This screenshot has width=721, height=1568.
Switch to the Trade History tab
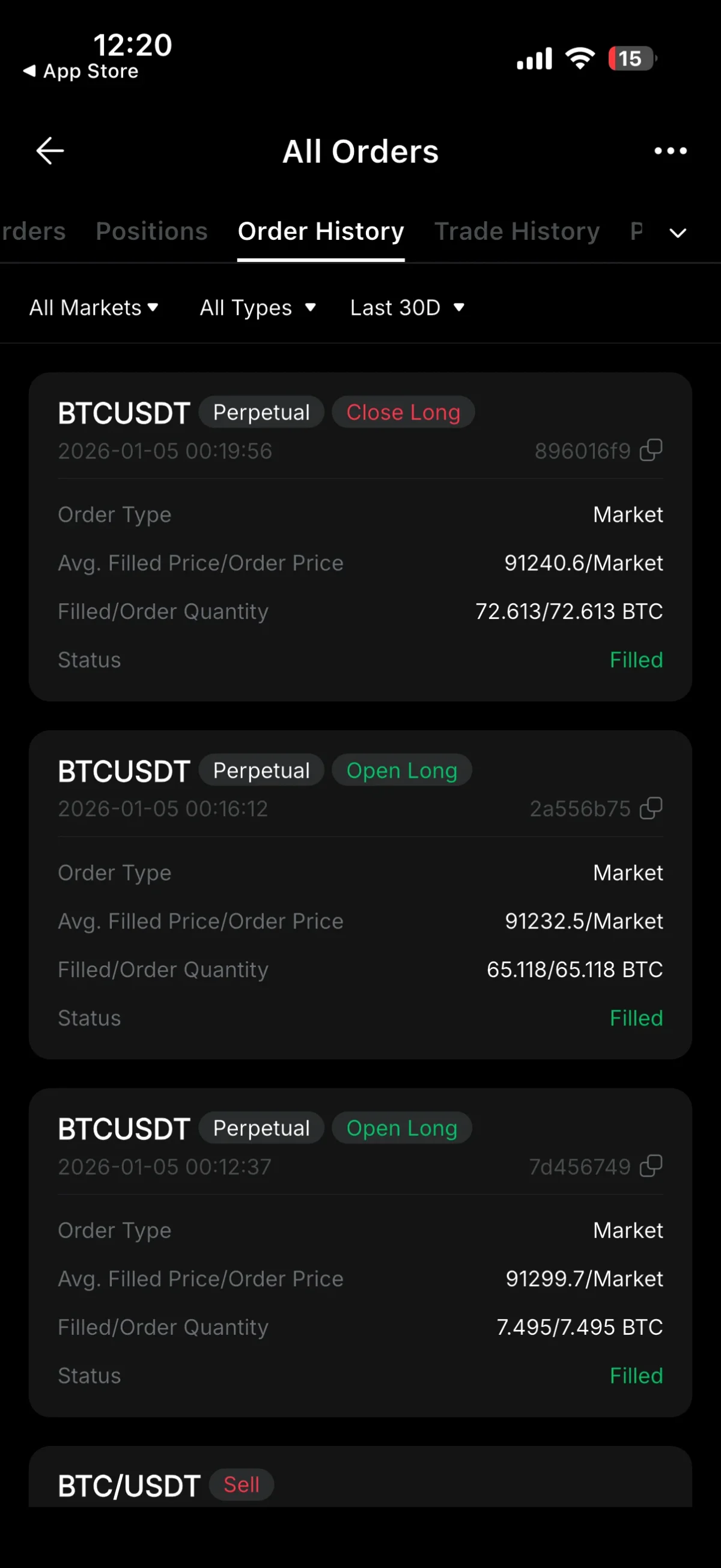click(517, 231)
